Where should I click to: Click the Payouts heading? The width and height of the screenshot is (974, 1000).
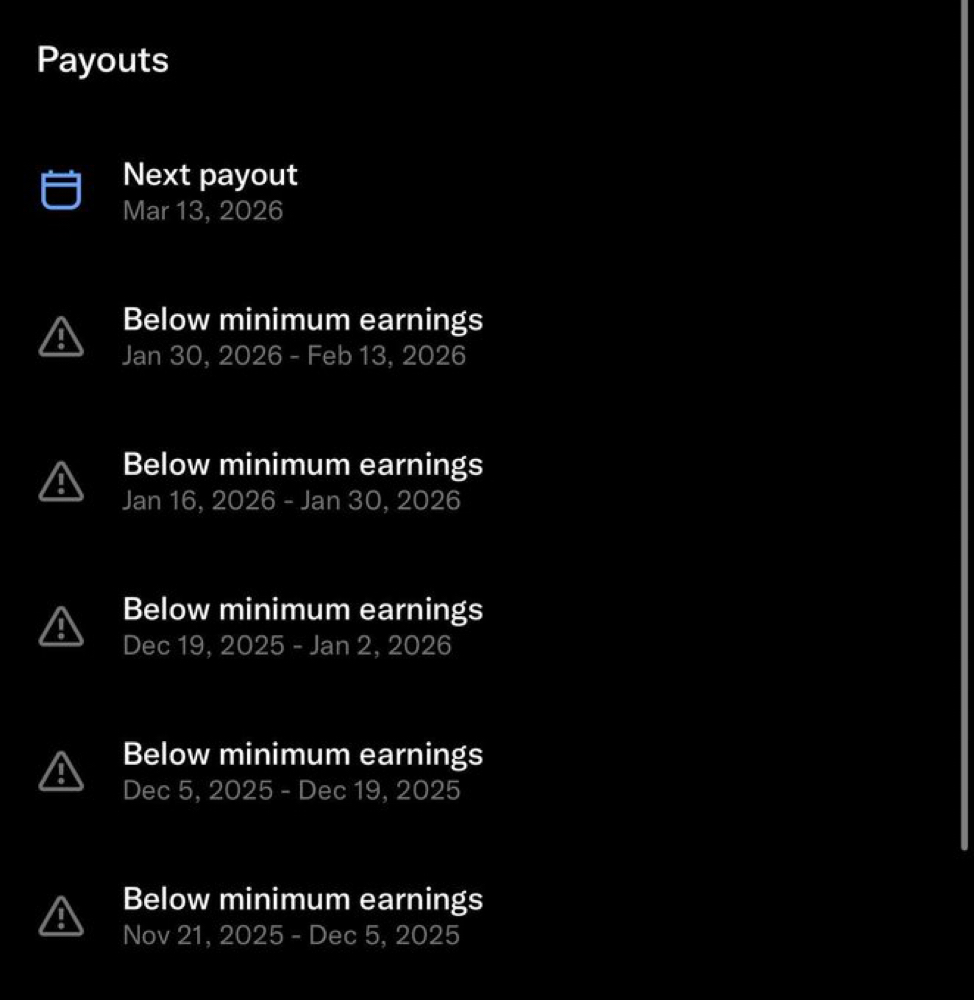coord(102,60)
